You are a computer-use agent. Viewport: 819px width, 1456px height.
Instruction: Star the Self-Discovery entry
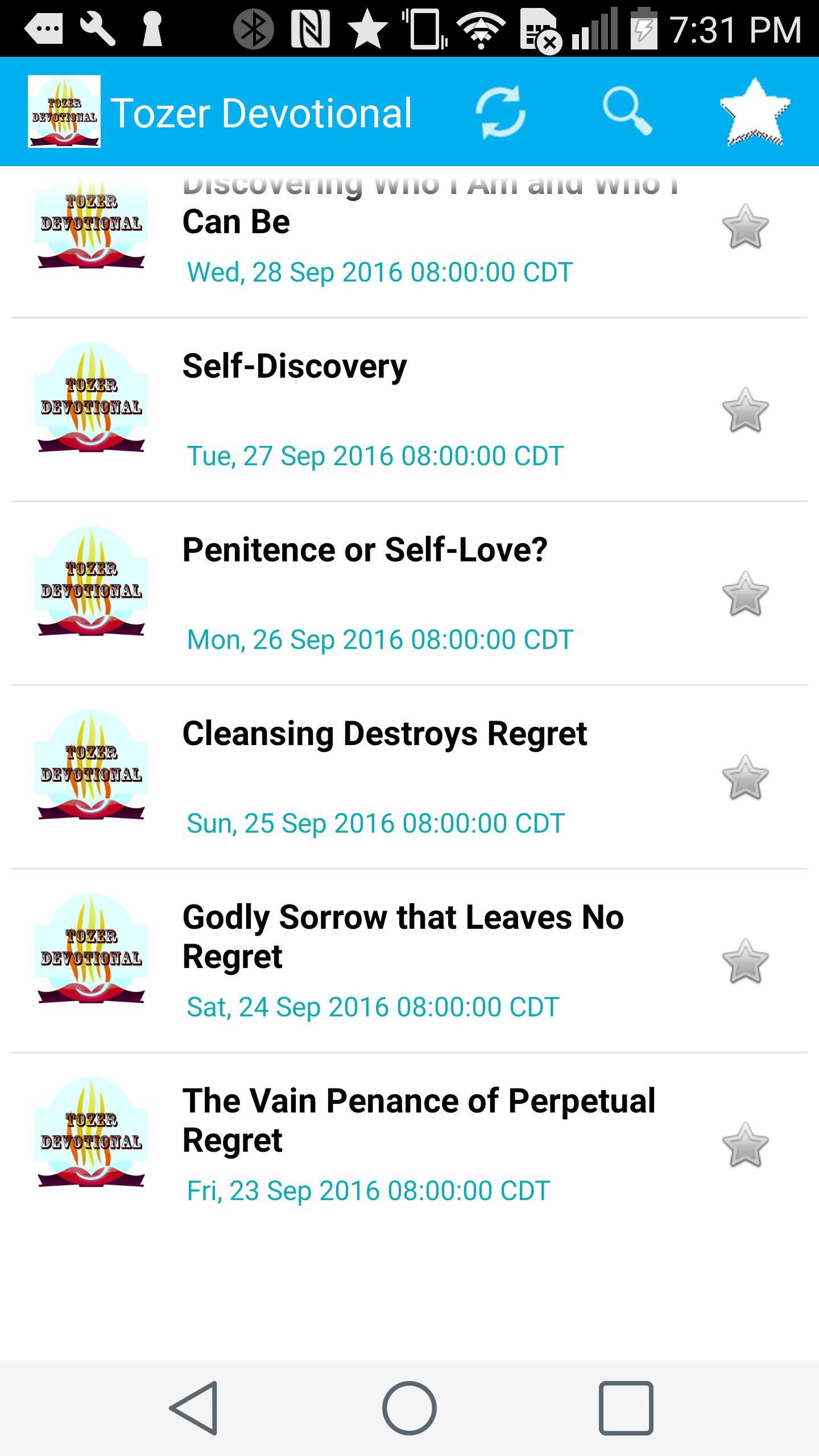click(745, 410)
